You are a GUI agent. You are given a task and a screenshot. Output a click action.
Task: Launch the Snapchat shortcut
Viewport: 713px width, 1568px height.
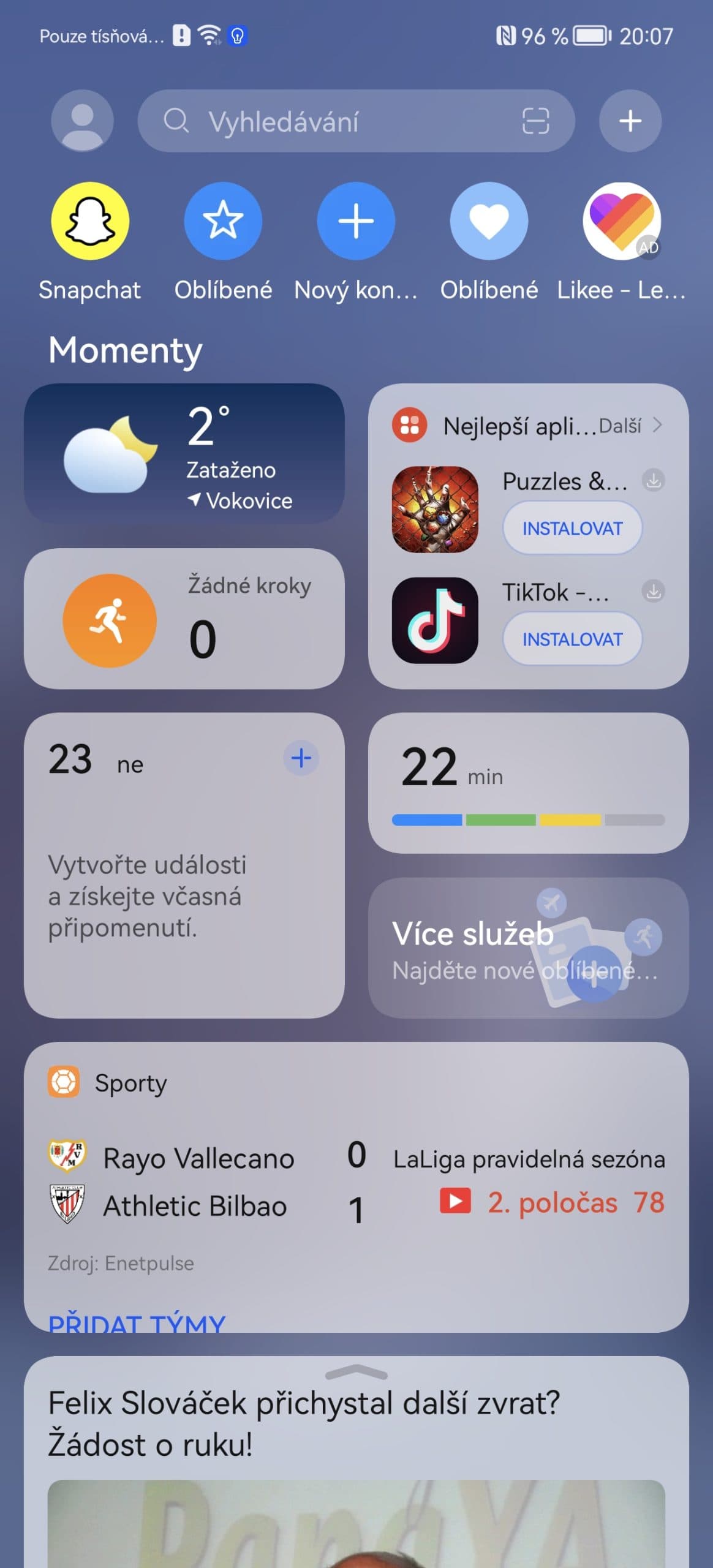tap(90, 222)
